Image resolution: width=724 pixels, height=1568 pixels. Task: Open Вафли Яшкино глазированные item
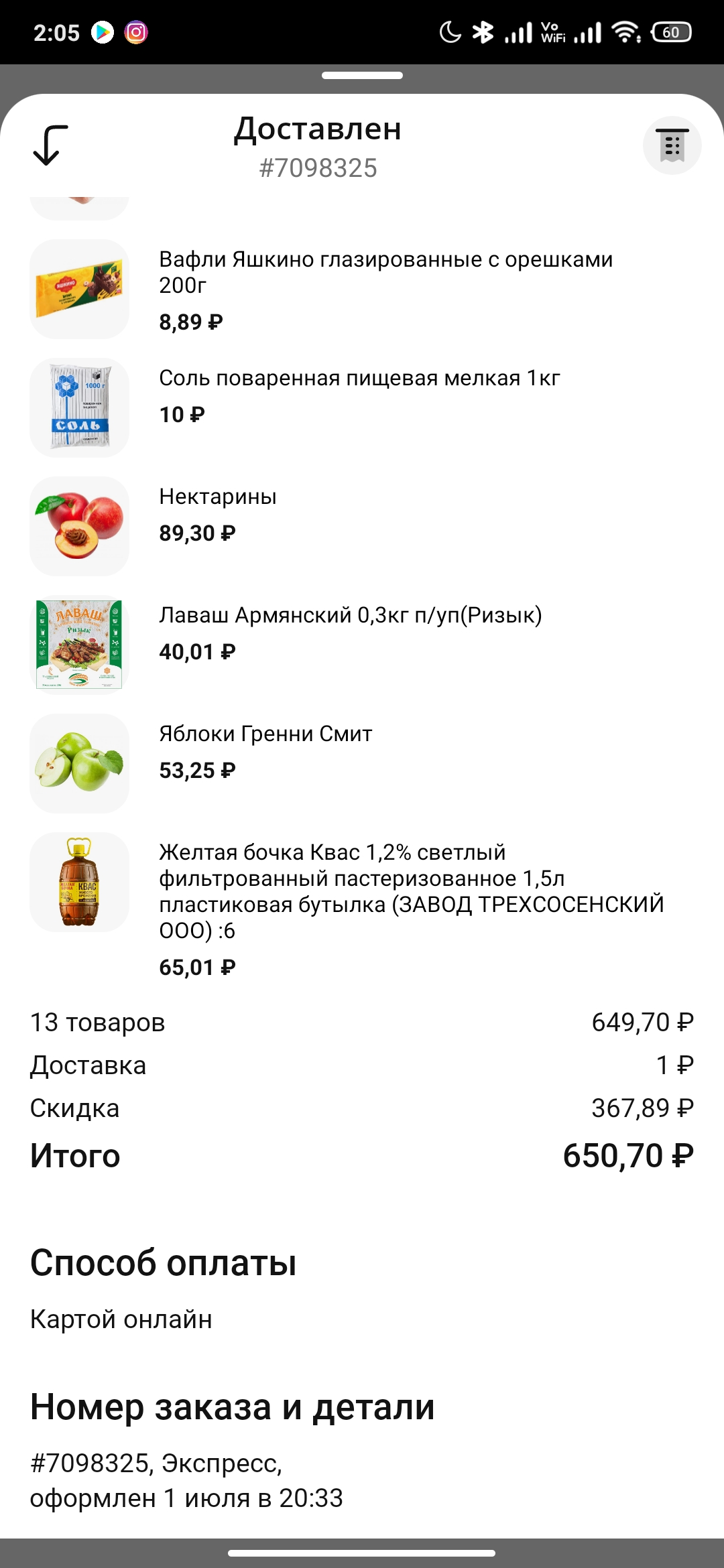362,289
